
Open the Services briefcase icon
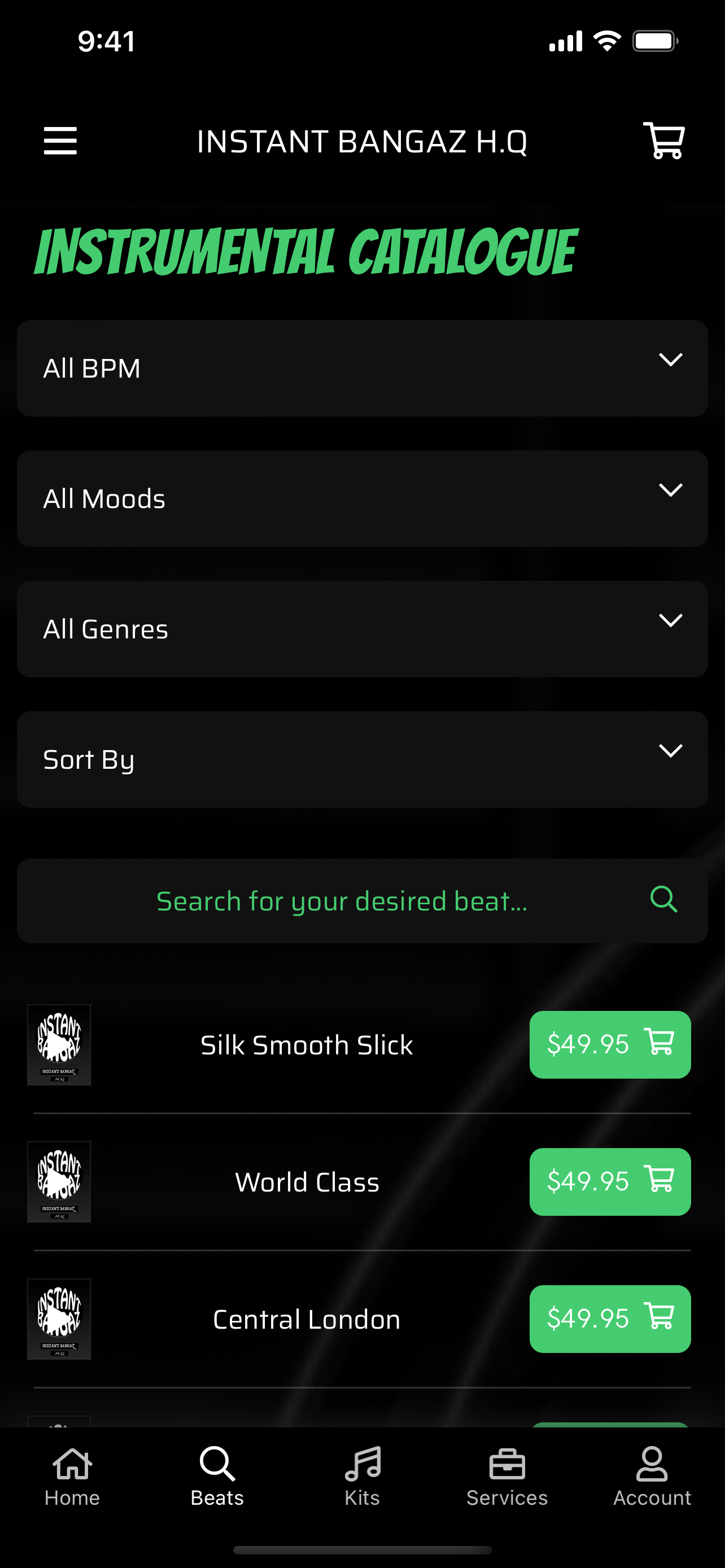[x=507, y=1464]
